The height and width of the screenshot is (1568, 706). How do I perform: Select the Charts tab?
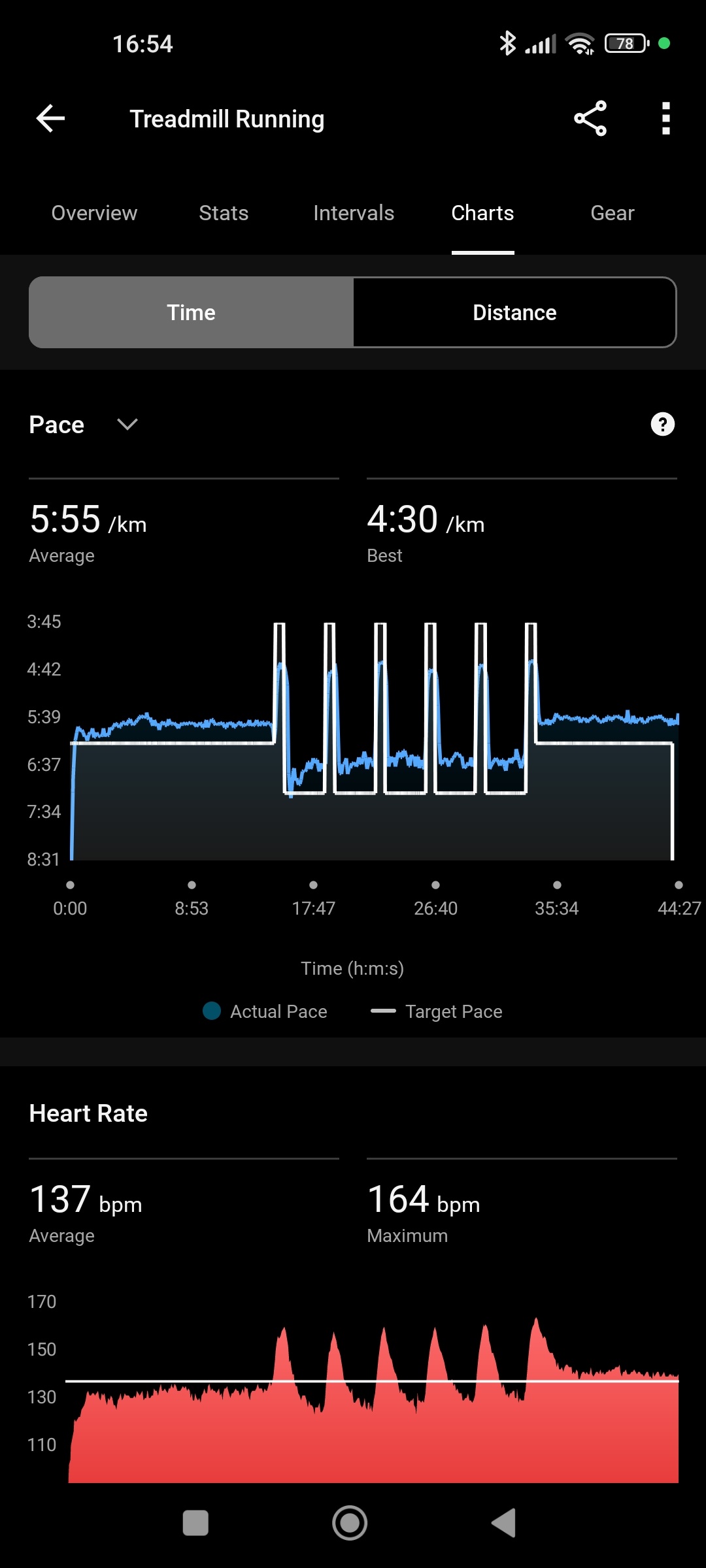point(482,213)
